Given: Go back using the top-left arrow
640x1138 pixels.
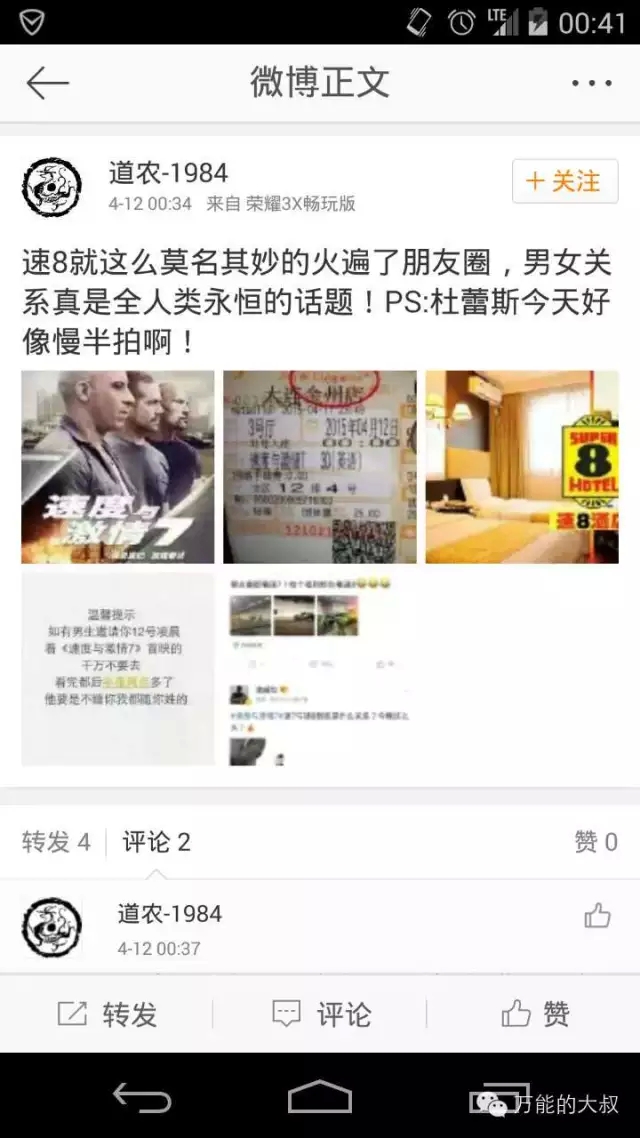Looking at the screenshot, I should (x=47, y=83).
